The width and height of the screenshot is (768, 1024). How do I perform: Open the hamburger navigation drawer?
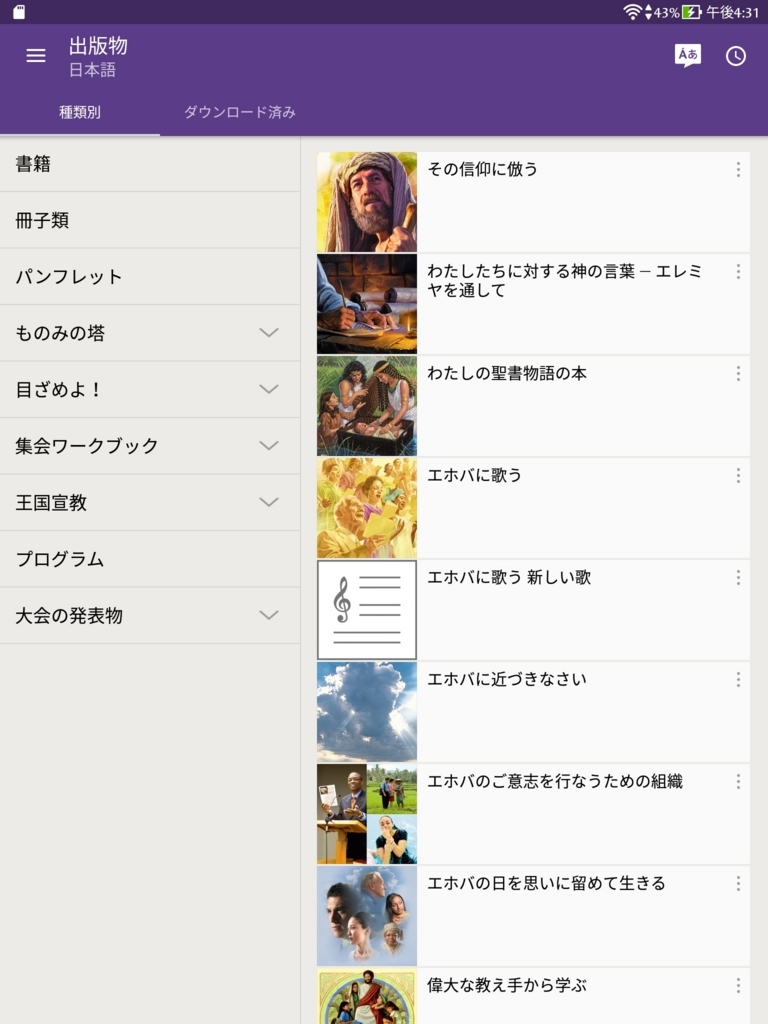(36, 56)
